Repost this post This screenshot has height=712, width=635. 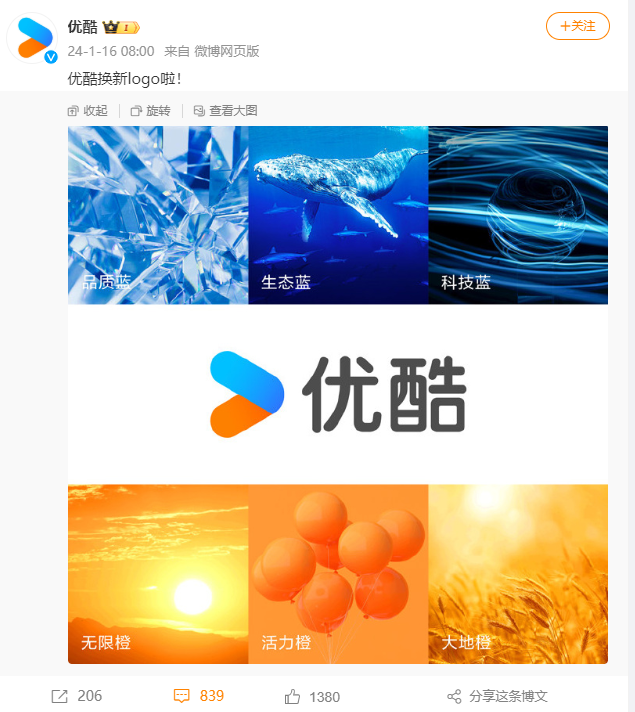[77, 696]
